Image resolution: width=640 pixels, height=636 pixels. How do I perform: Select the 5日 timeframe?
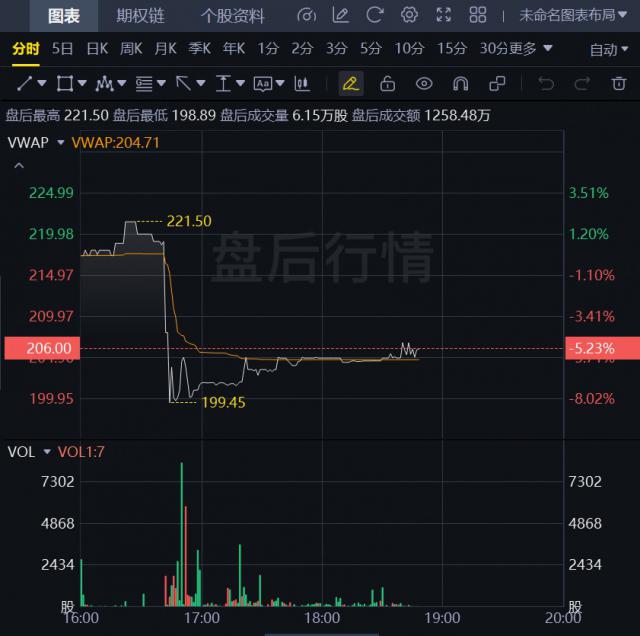[63, 48]
